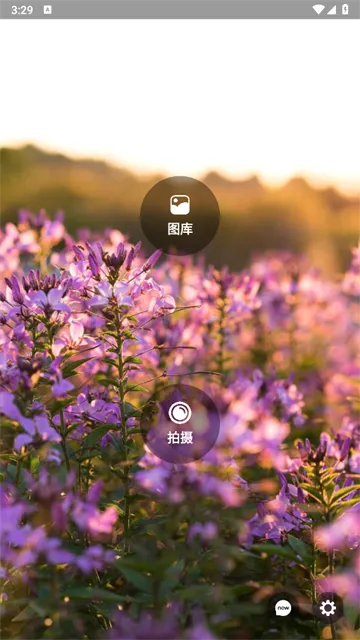The height and width of the screenshot is (640, 360).
Task: Tap the 拍摄 camera capture button
Action: click(x=180, y=424)
